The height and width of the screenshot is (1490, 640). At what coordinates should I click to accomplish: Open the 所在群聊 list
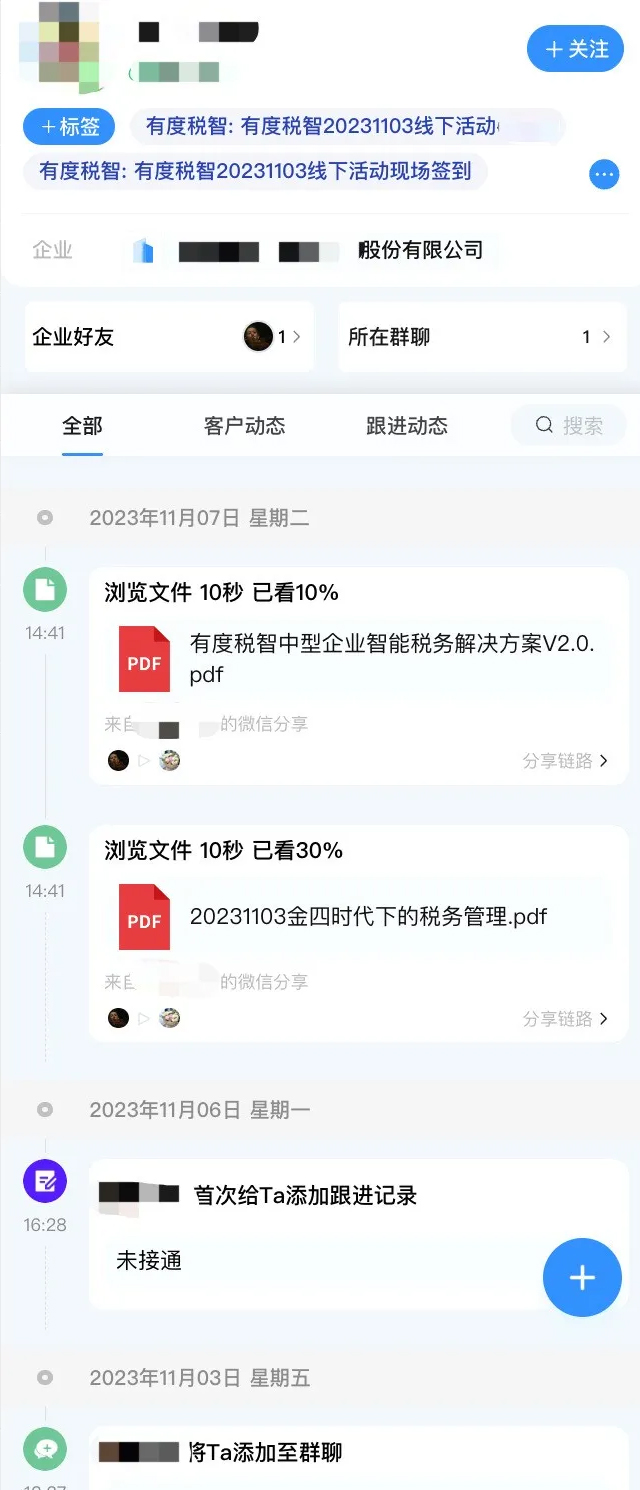click(482, 337)
